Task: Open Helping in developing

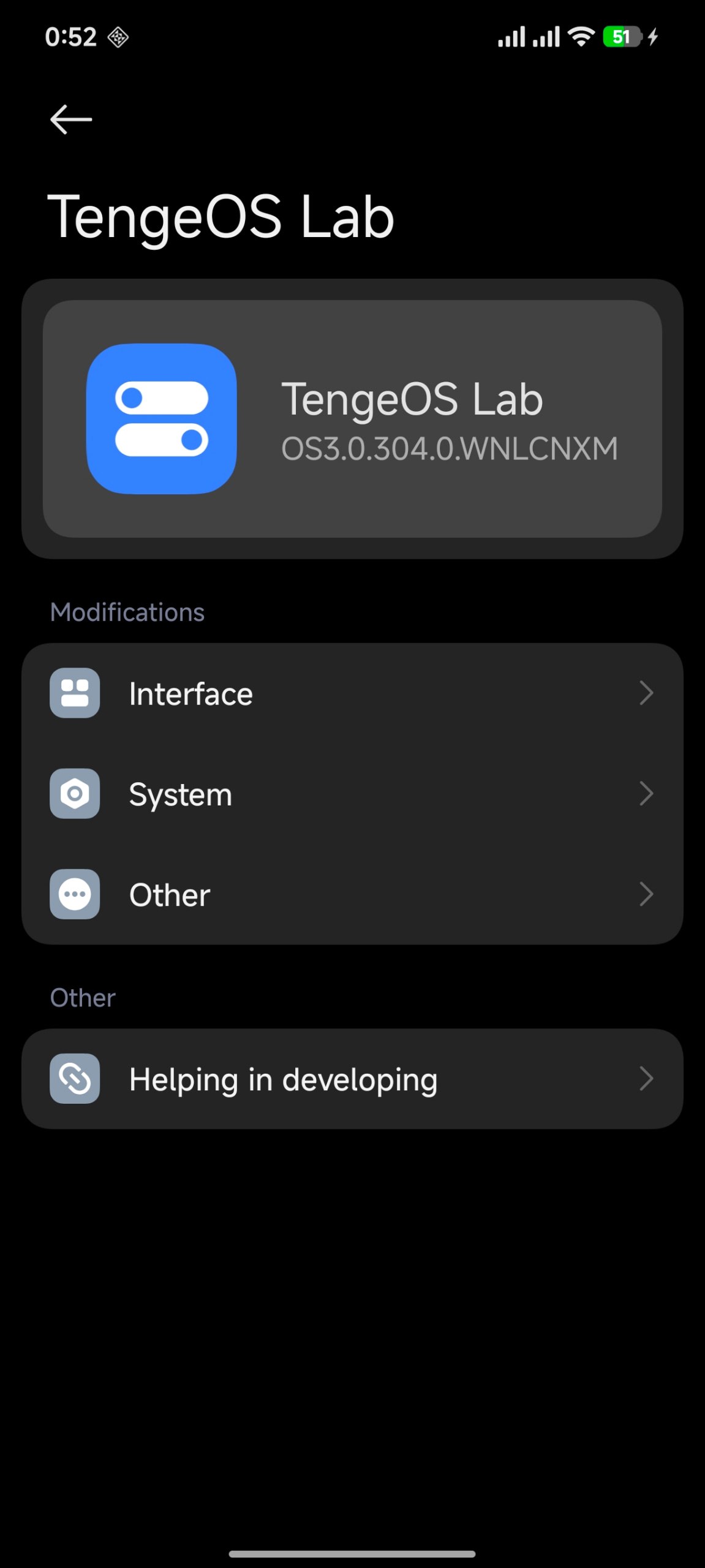Action: click(x=352, y=1079)
